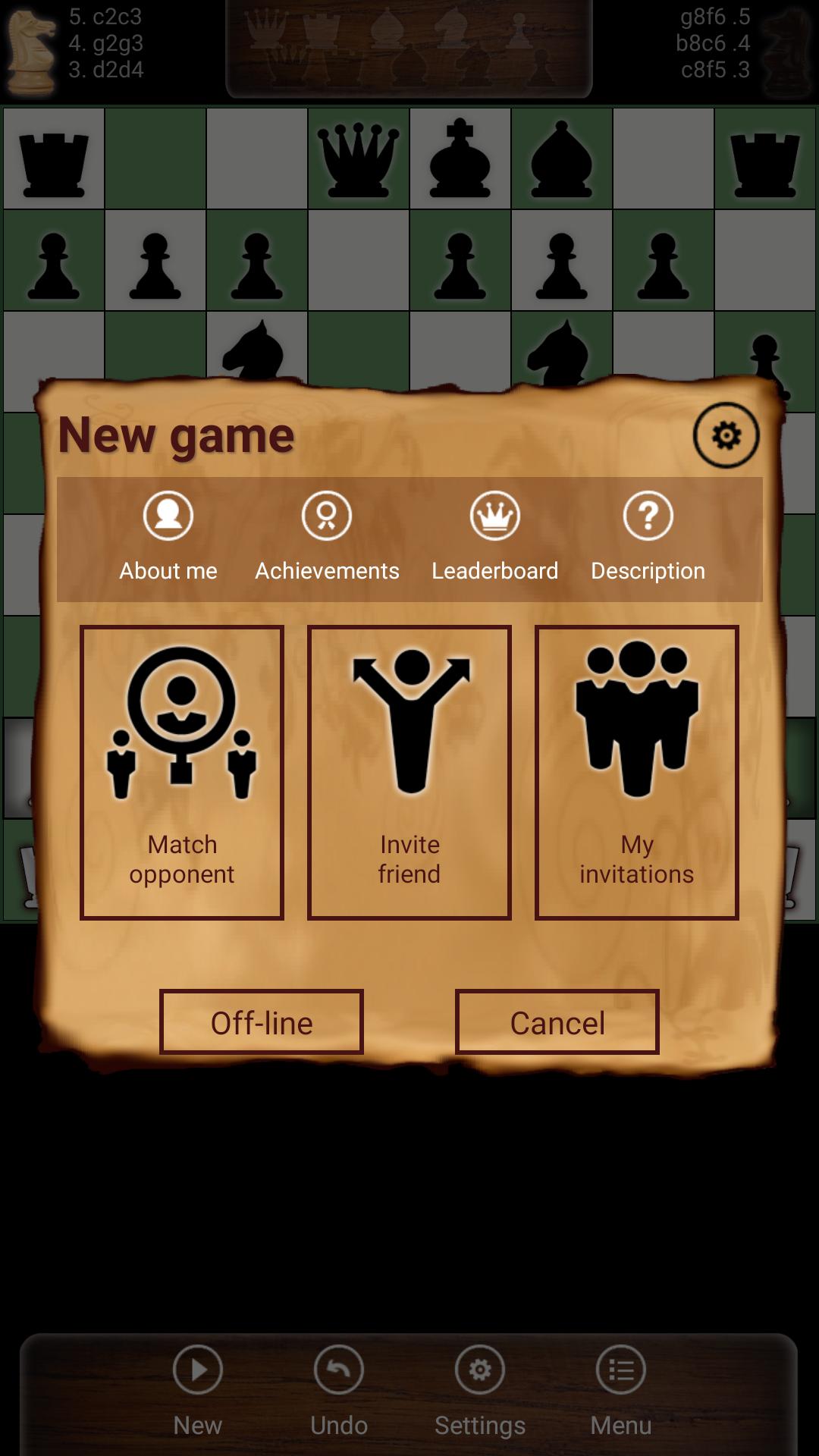Open My invitations
Image resolution: width=819 pixels, height=1456 pixels.
(637, 772)
